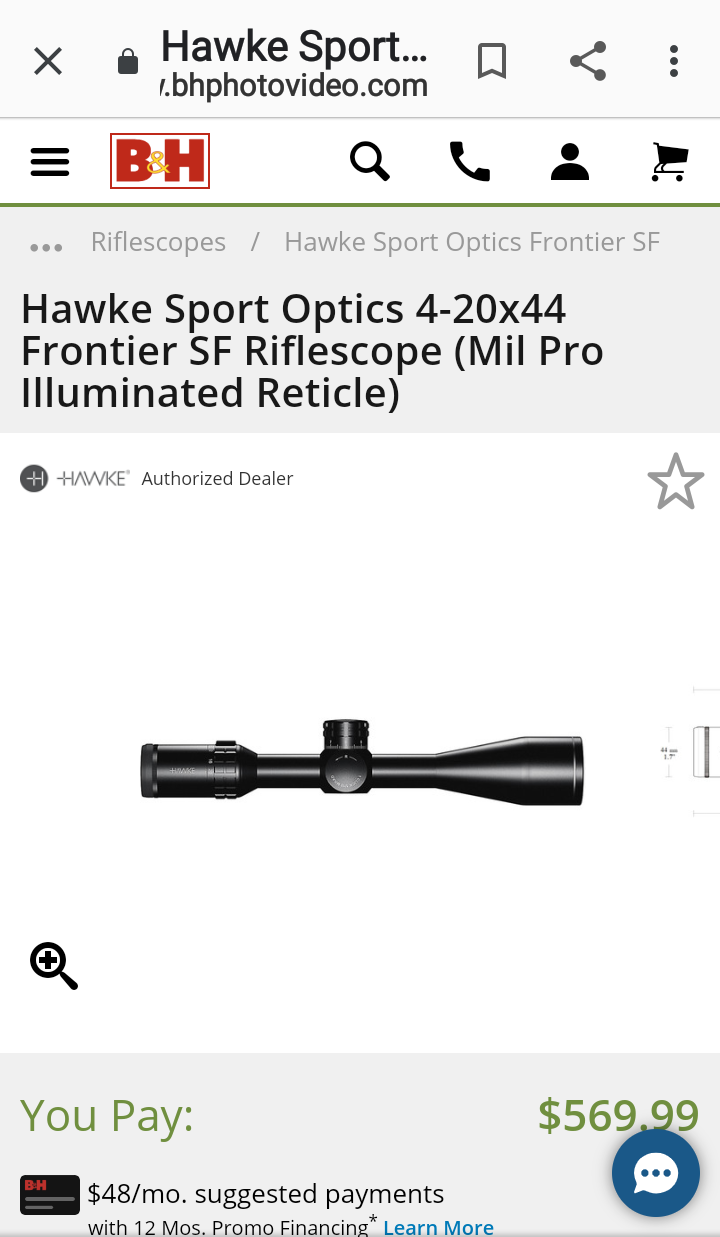Open Learn More about promo financing
Viewport: 720px width, 1237px height.
coord(438,1227)
